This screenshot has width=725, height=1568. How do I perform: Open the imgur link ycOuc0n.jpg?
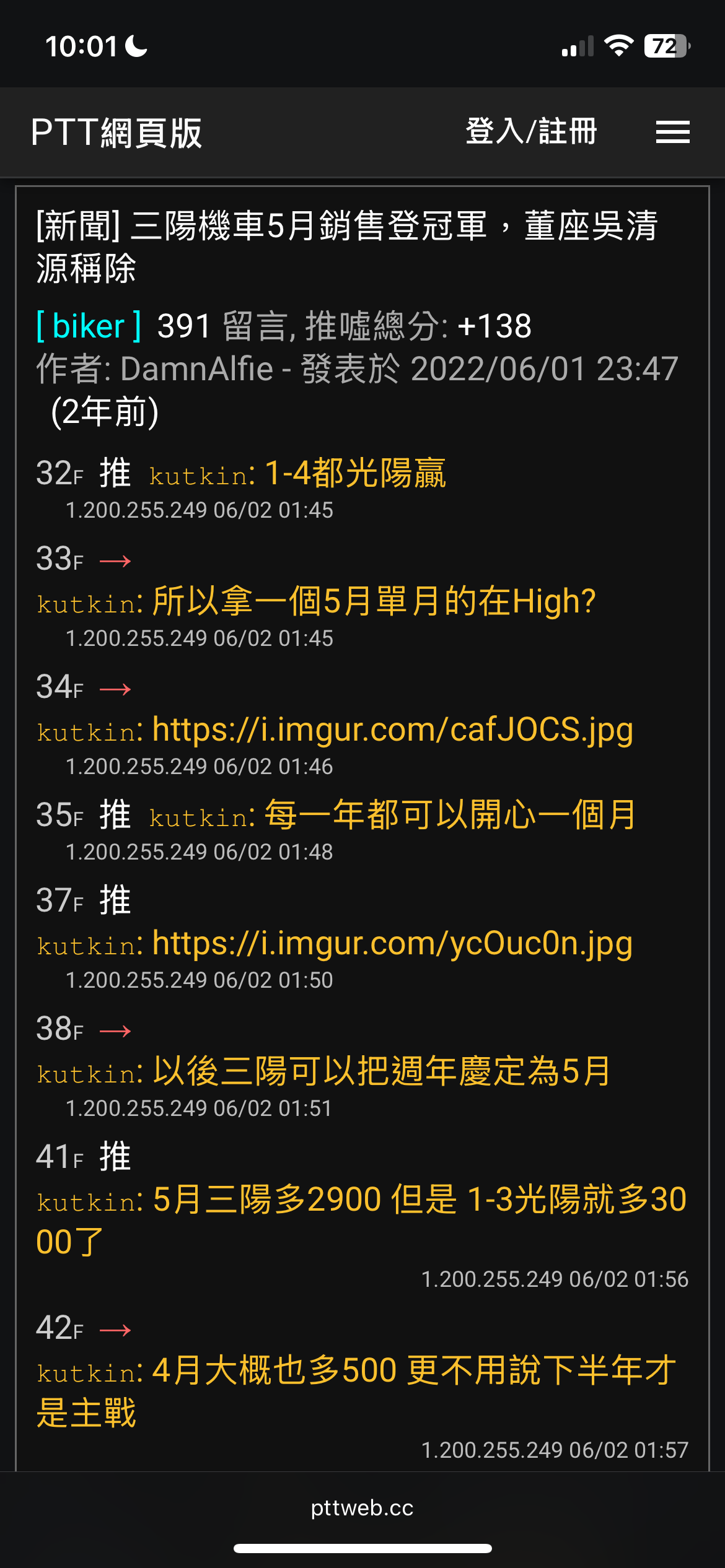[392, 944]
